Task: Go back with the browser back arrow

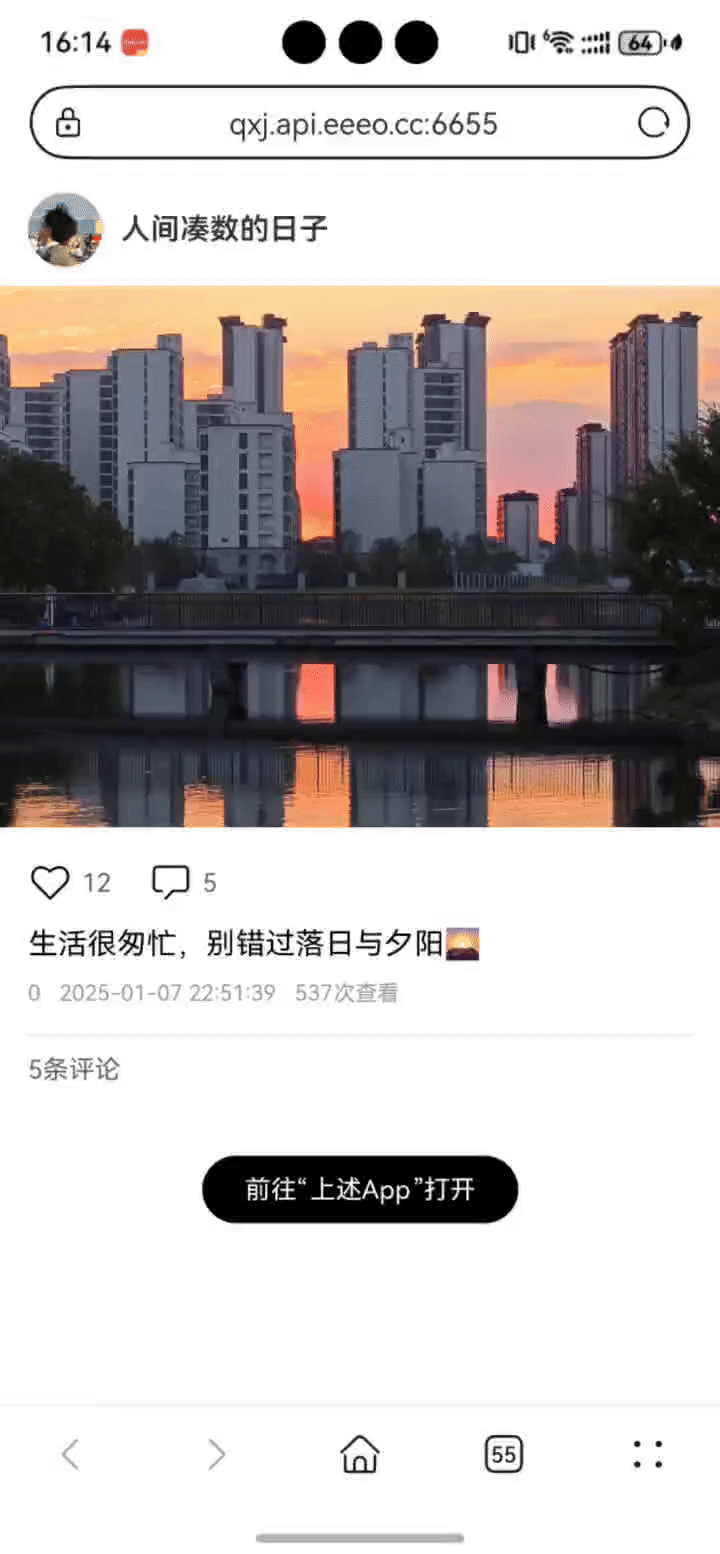Action: (70, 1453)
